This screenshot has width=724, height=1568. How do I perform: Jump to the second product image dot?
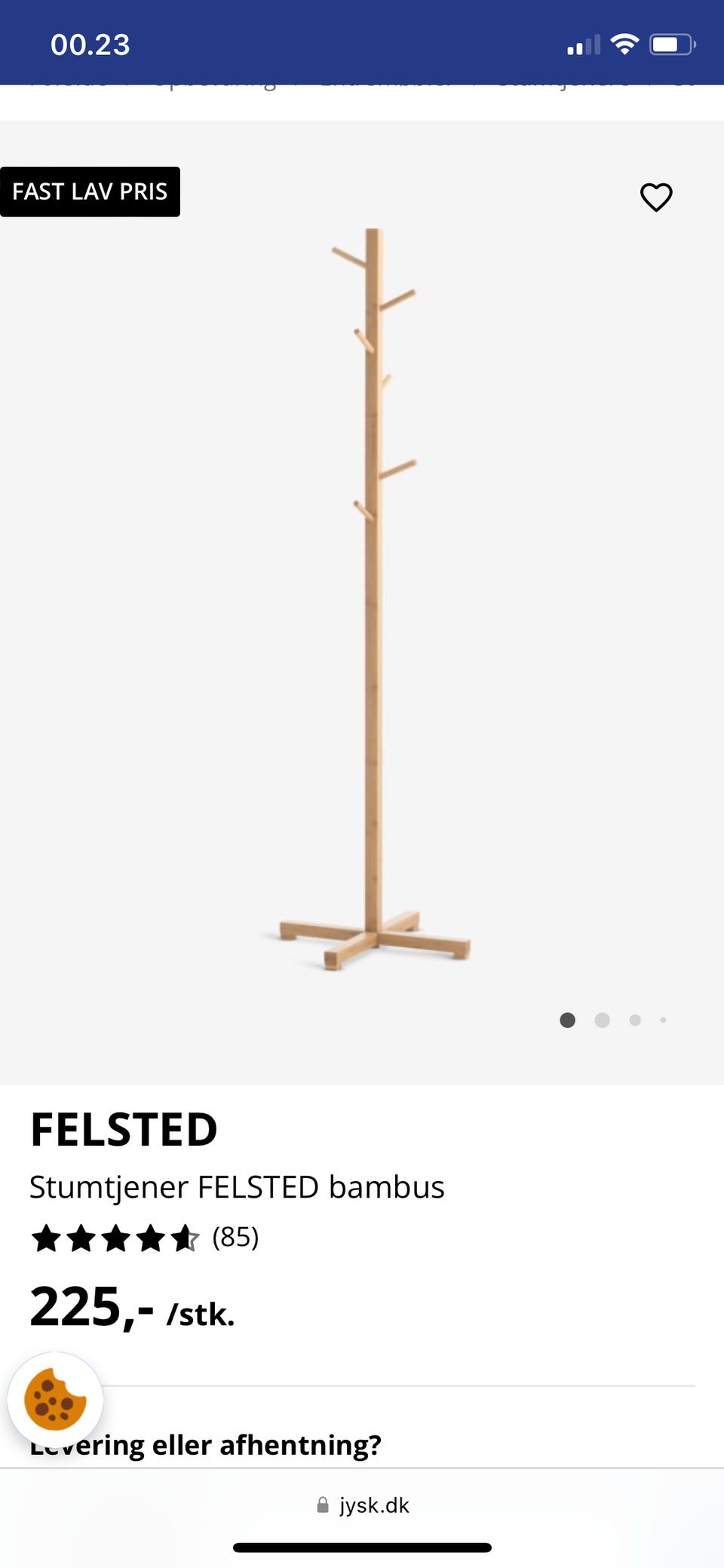(602, 1020)
